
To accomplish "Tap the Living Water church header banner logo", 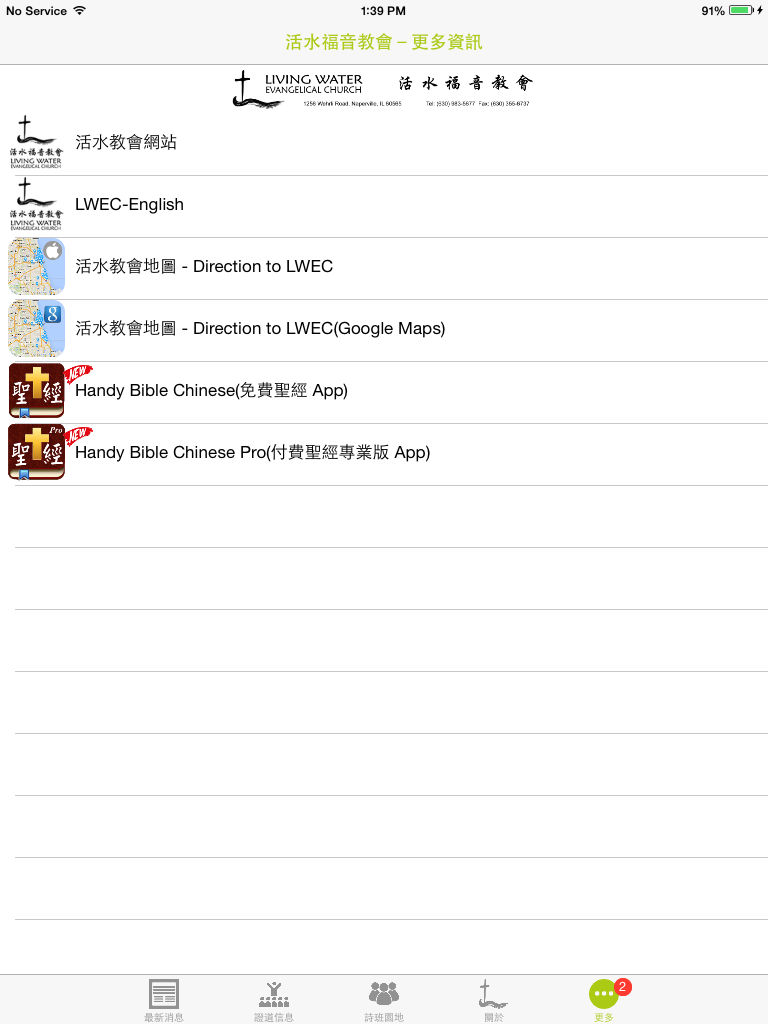I will point(383,88).
